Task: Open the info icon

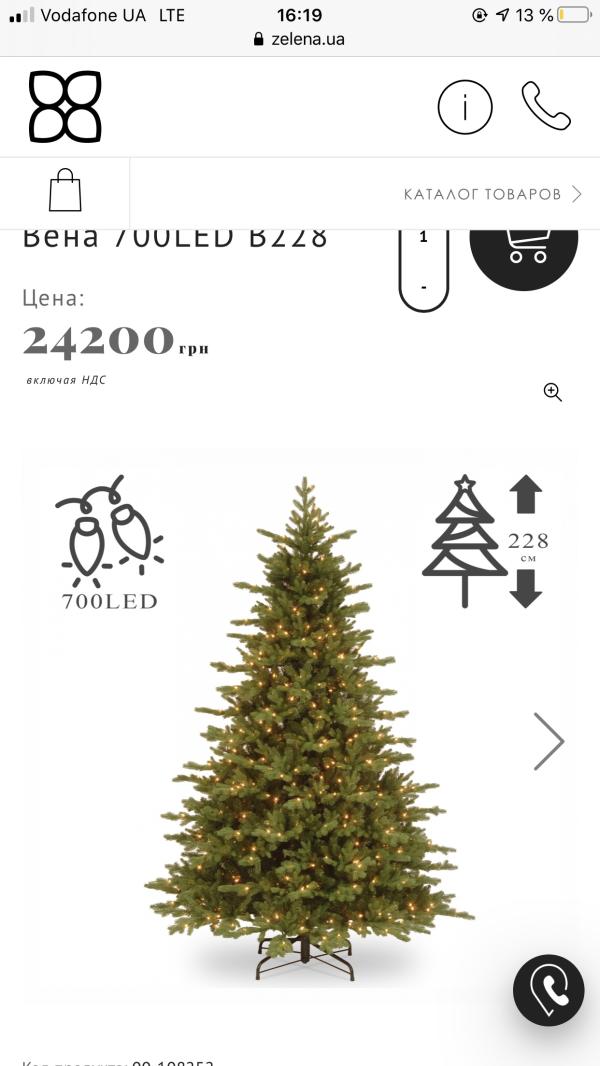Action: (x=465, y=106)
